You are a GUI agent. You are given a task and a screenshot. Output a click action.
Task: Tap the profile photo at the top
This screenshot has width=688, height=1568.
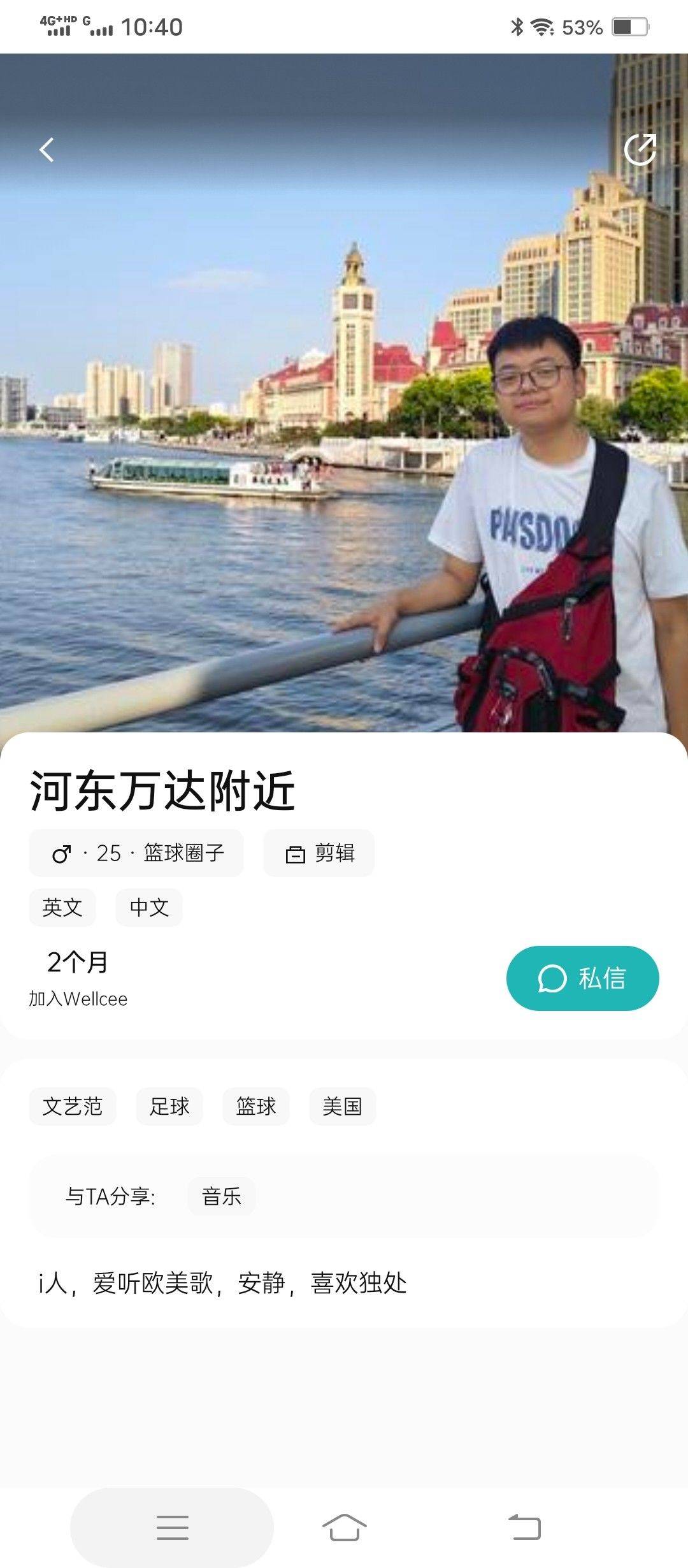(x=344, y=414)
